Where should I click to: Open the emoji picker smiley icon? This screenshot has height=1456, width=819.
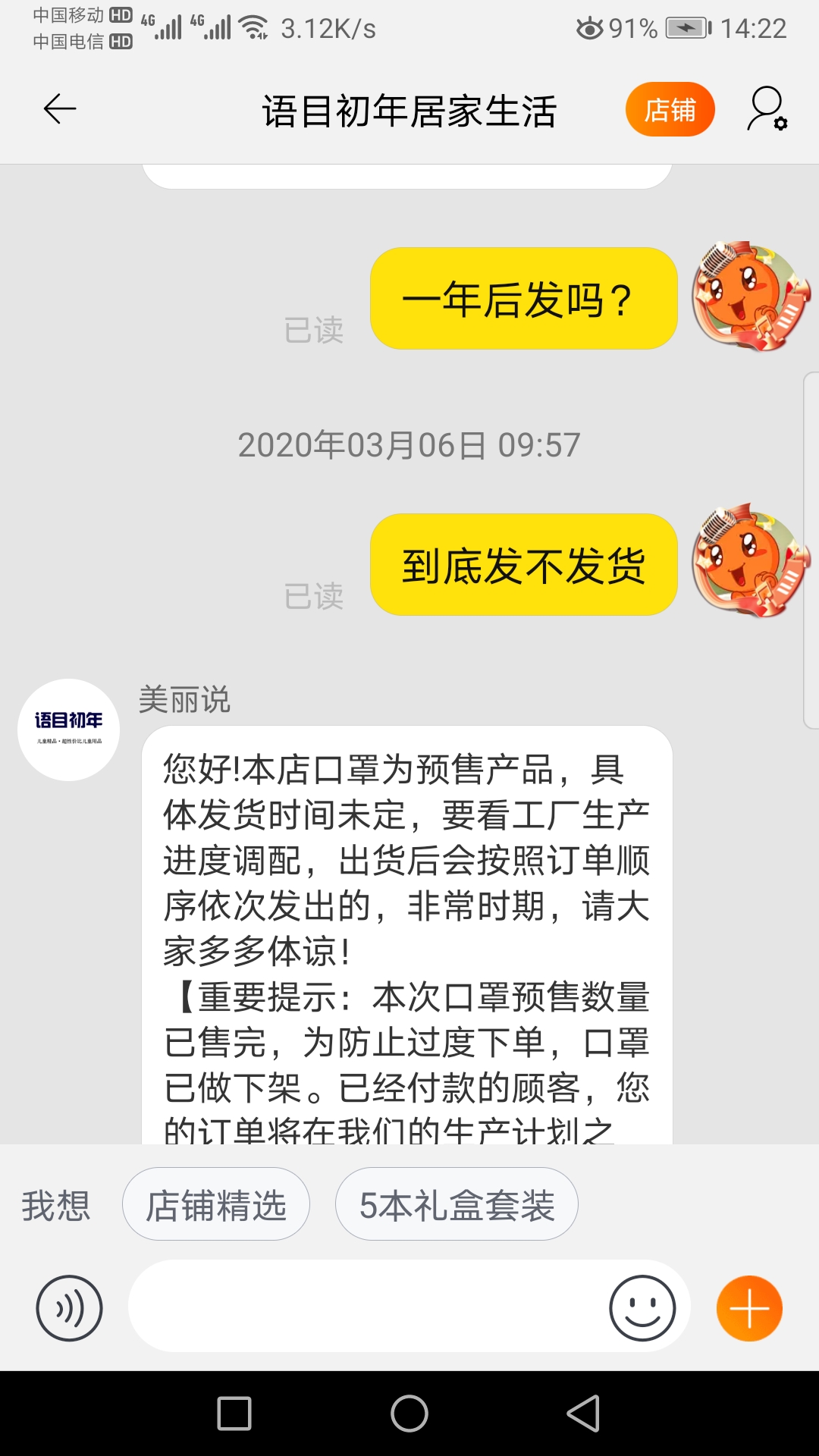click(x=642, y=1307)
